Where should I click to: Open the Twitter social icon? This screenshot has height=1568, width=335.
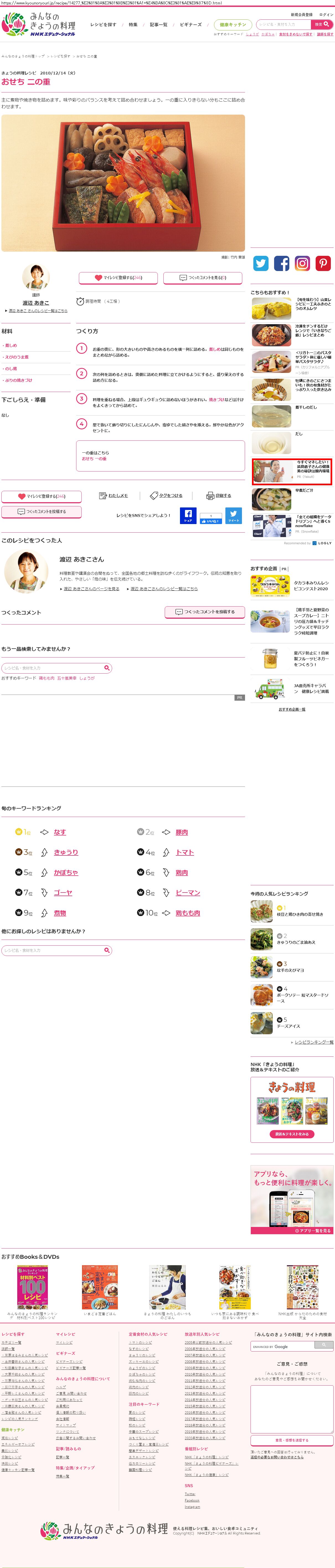(x=261, y=263)
